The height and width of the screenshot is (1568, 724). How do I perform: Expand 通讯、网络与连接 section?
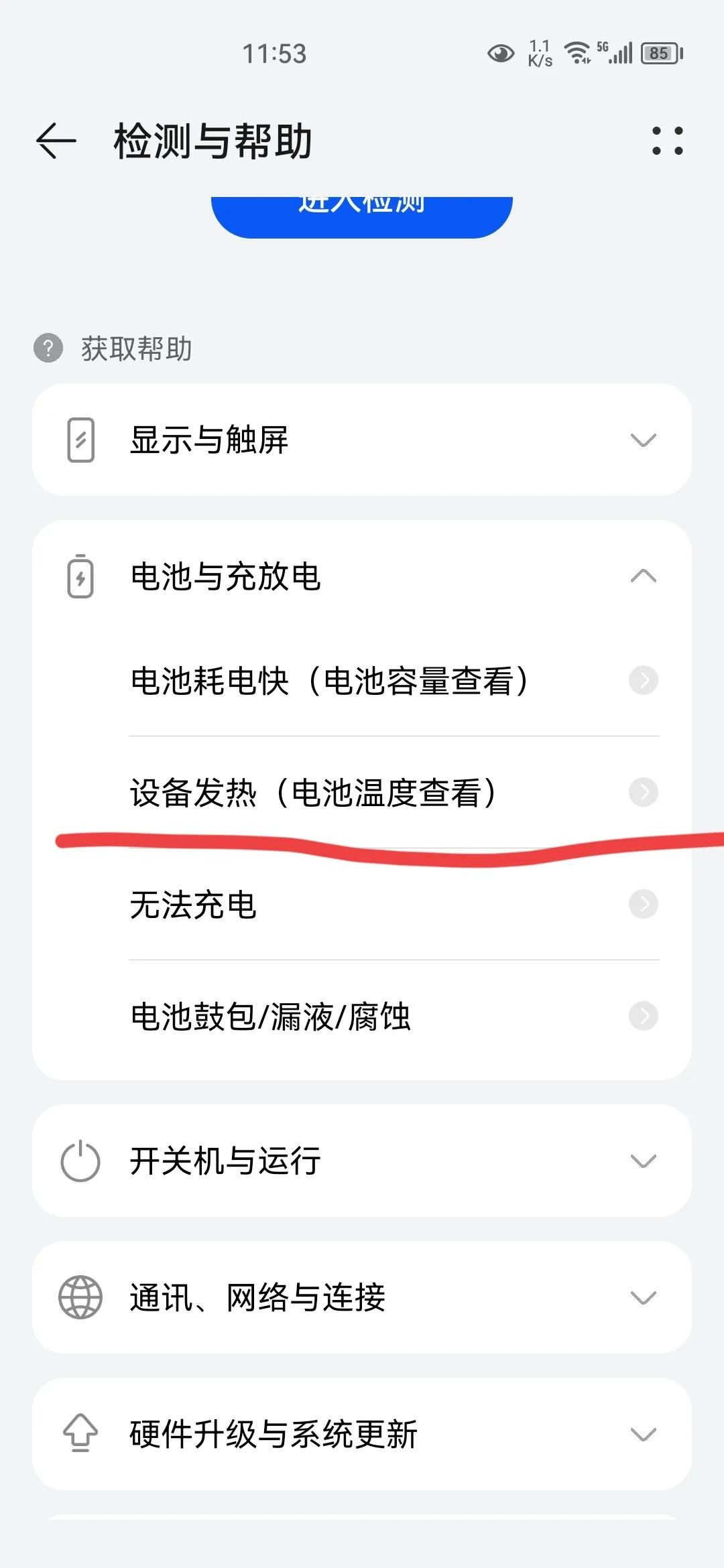[x=362, y=1298]
